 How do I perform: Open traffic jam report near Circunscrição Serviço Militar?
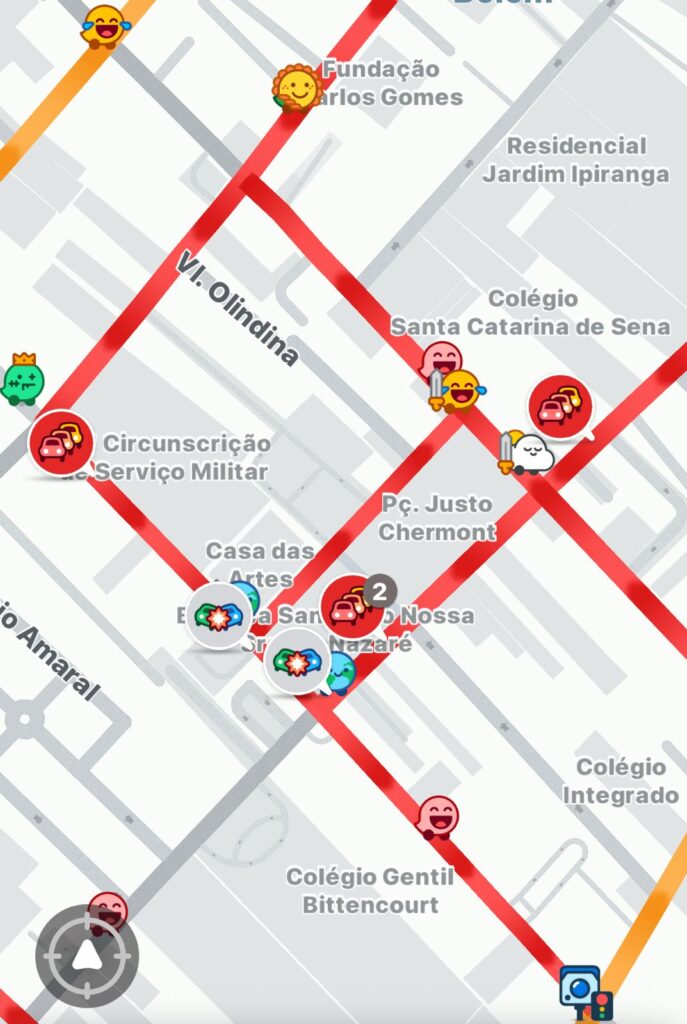tap(61, 443)
